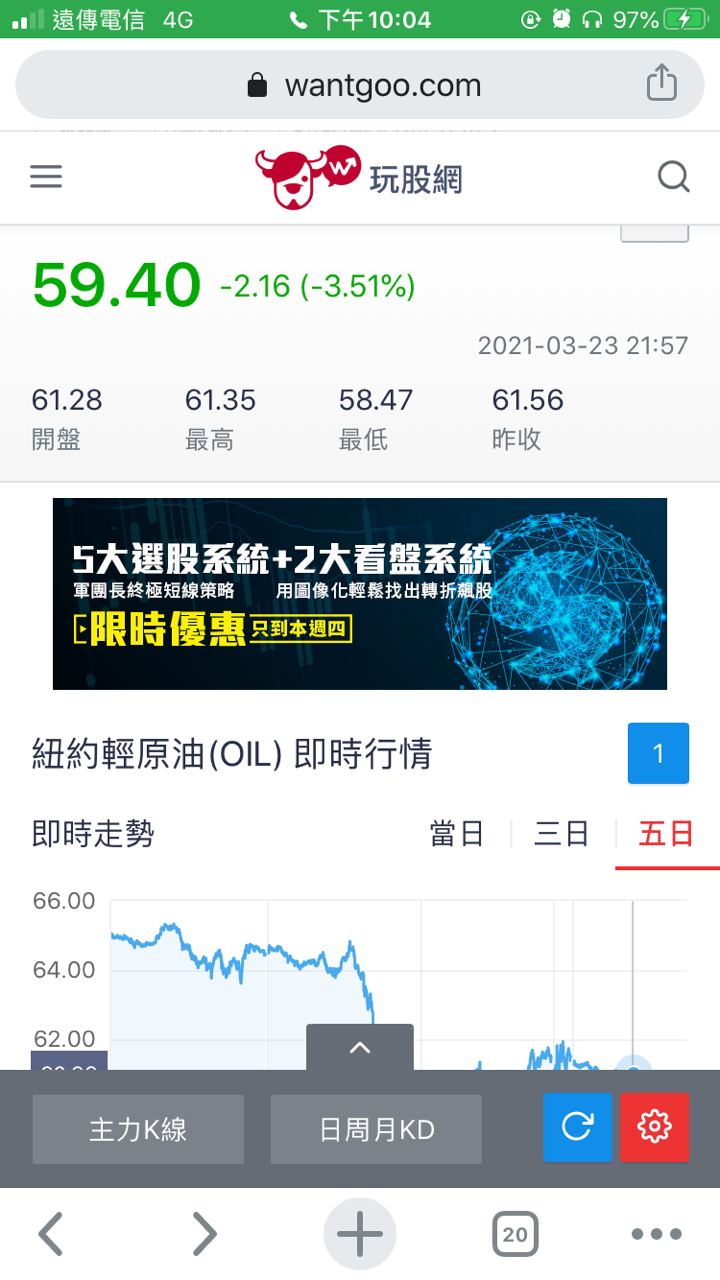This screenshot has width=720, height=1280.
Task: Open the 主力K線 chart
Action: click(x=138, y=1129)
